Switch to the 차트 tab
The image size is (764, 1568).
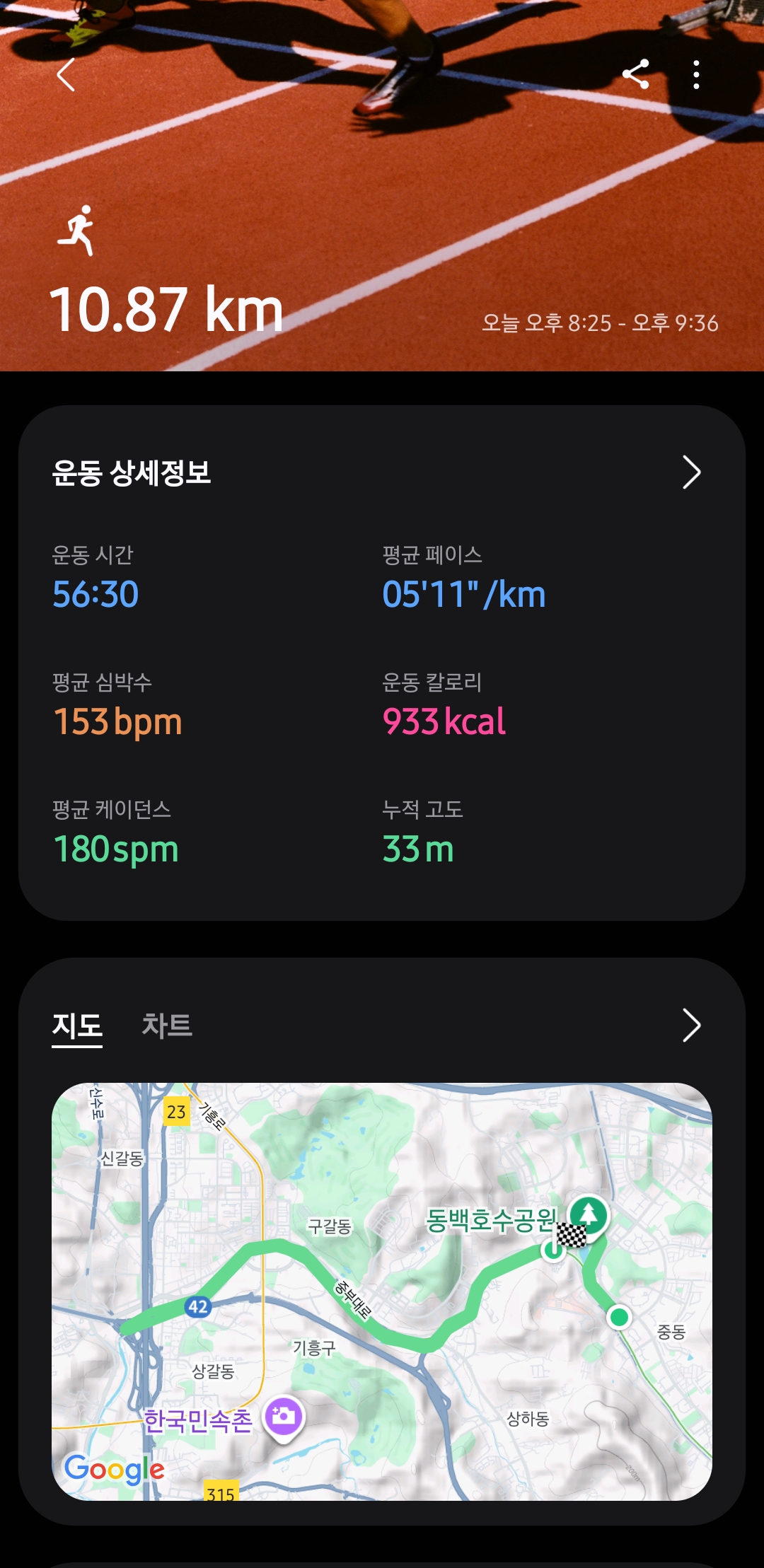click(167, 1026)
